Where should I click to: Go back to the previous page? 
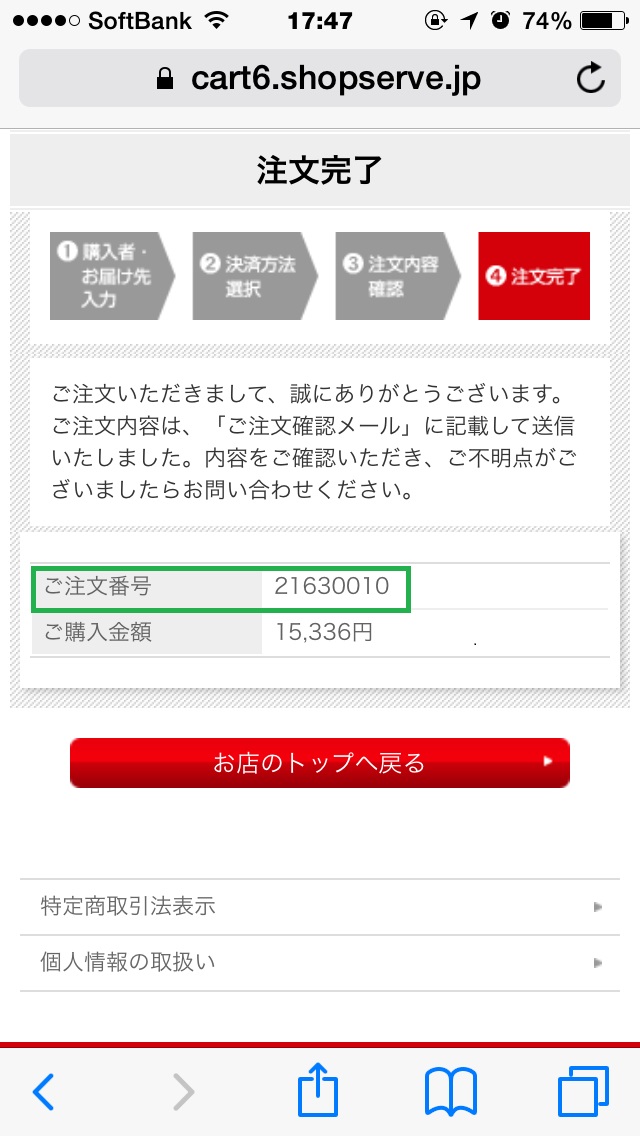tap(44, 1092)
